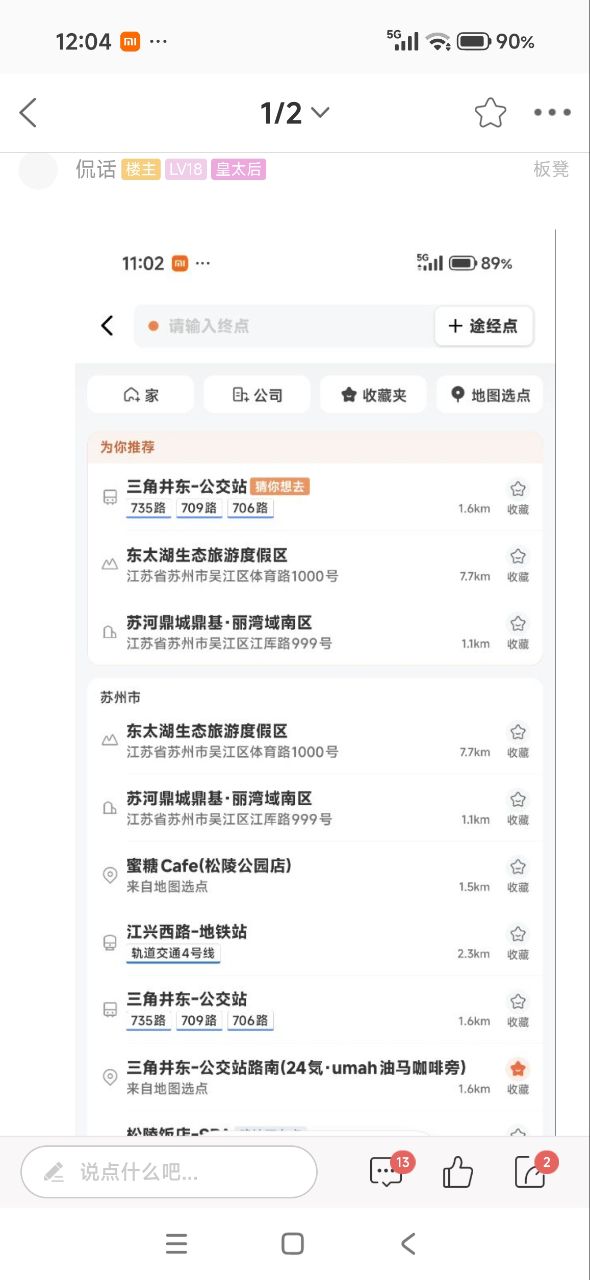Open recent apps from the navigation bar
Viewport: 590px width, 1280px height.
(177, 1243)
